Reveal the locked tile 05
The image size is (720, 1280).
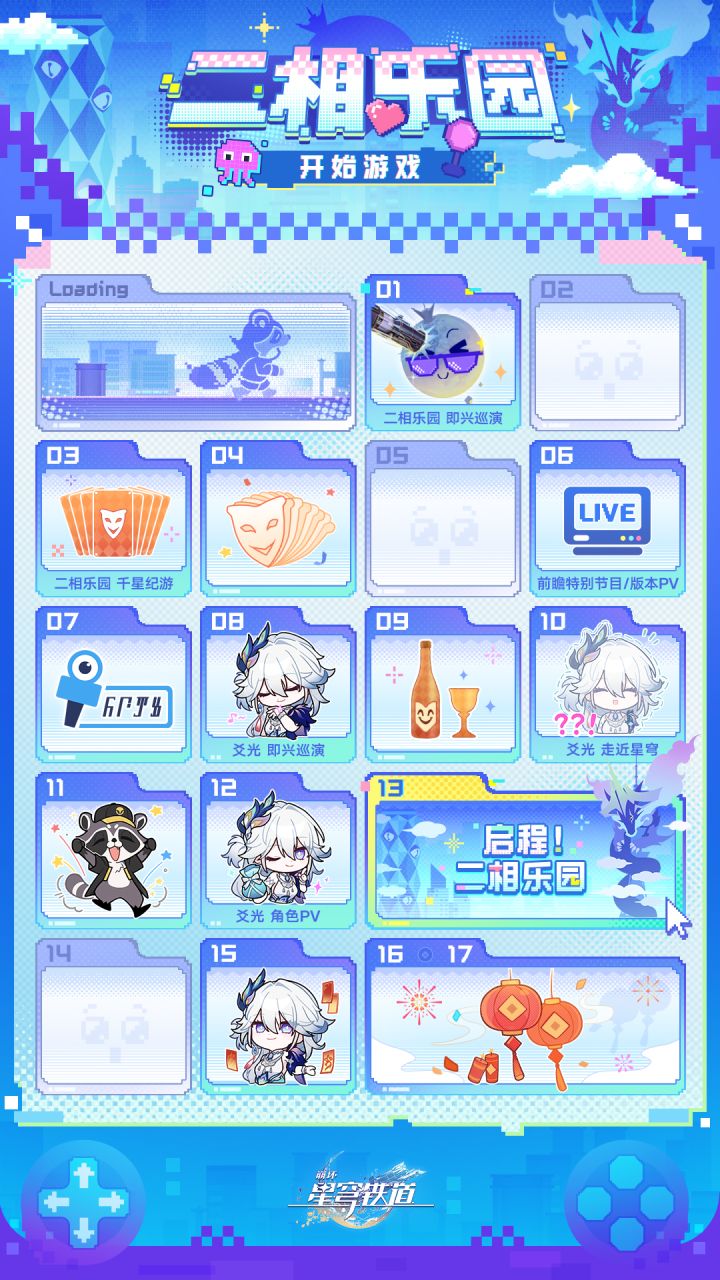[444, 520]
